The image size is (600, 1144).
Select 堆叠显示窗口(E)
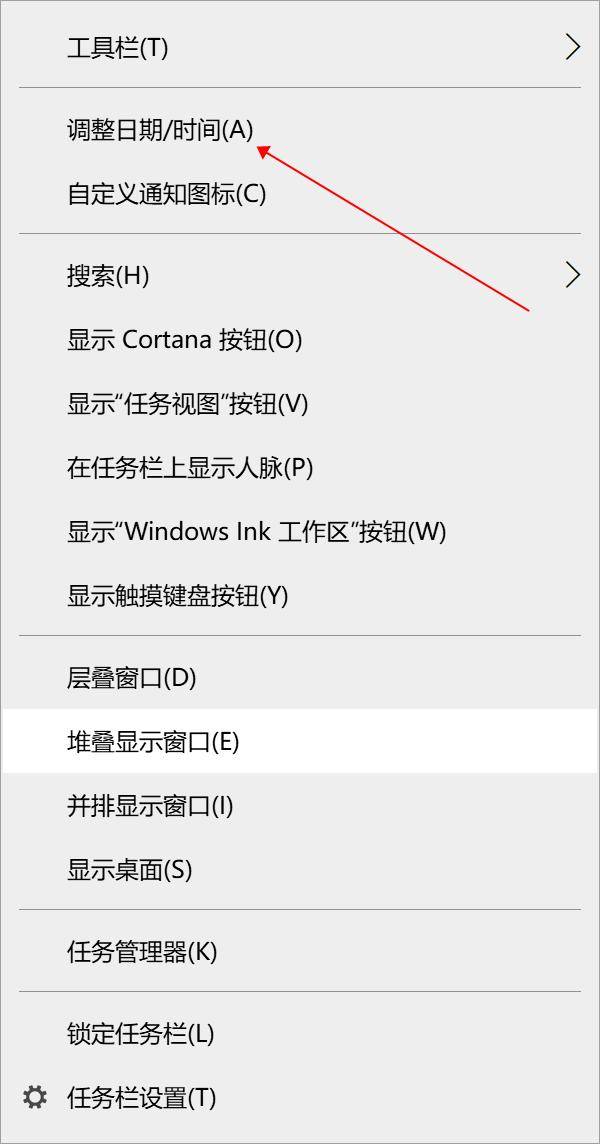click(299, 741)
